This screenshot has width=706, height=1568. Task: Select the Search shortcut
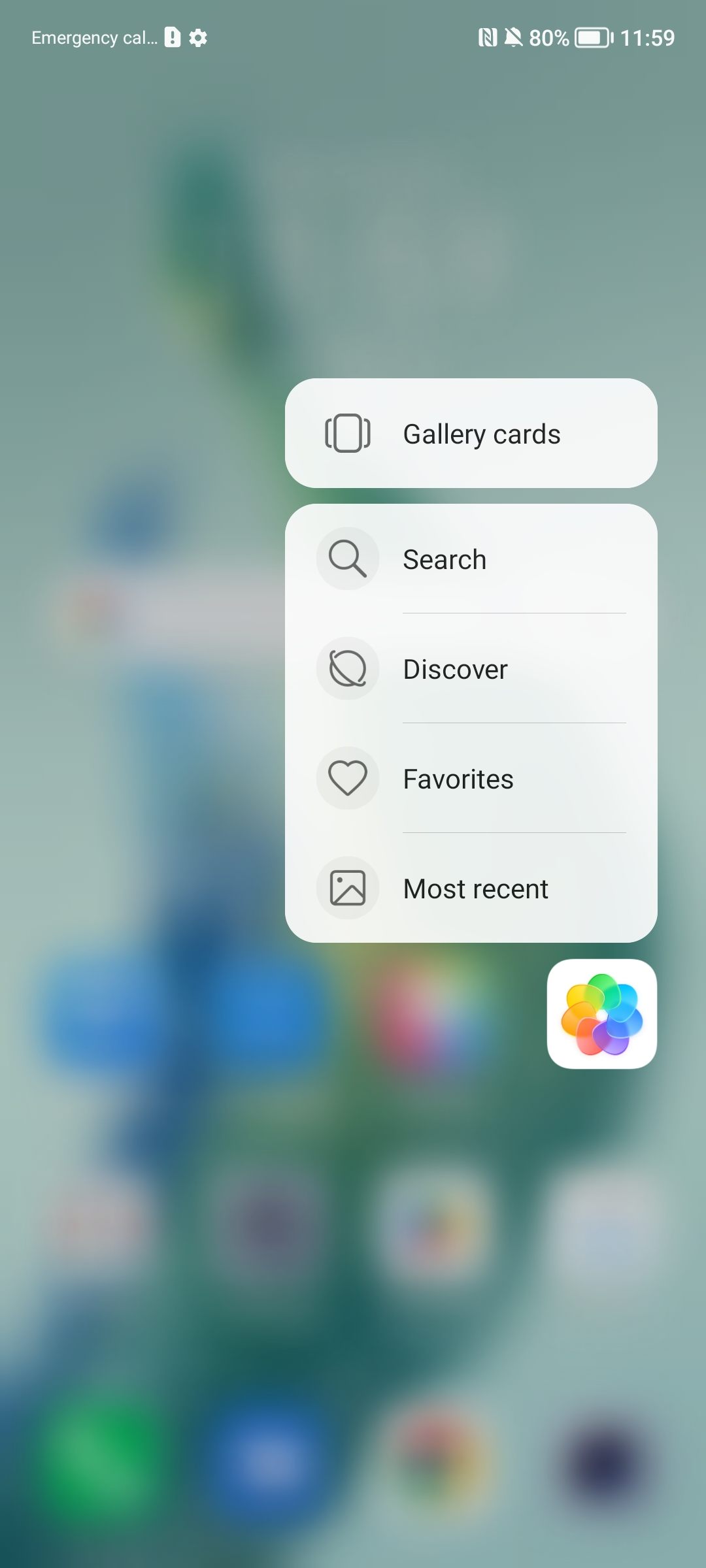[x=471, y=559]
